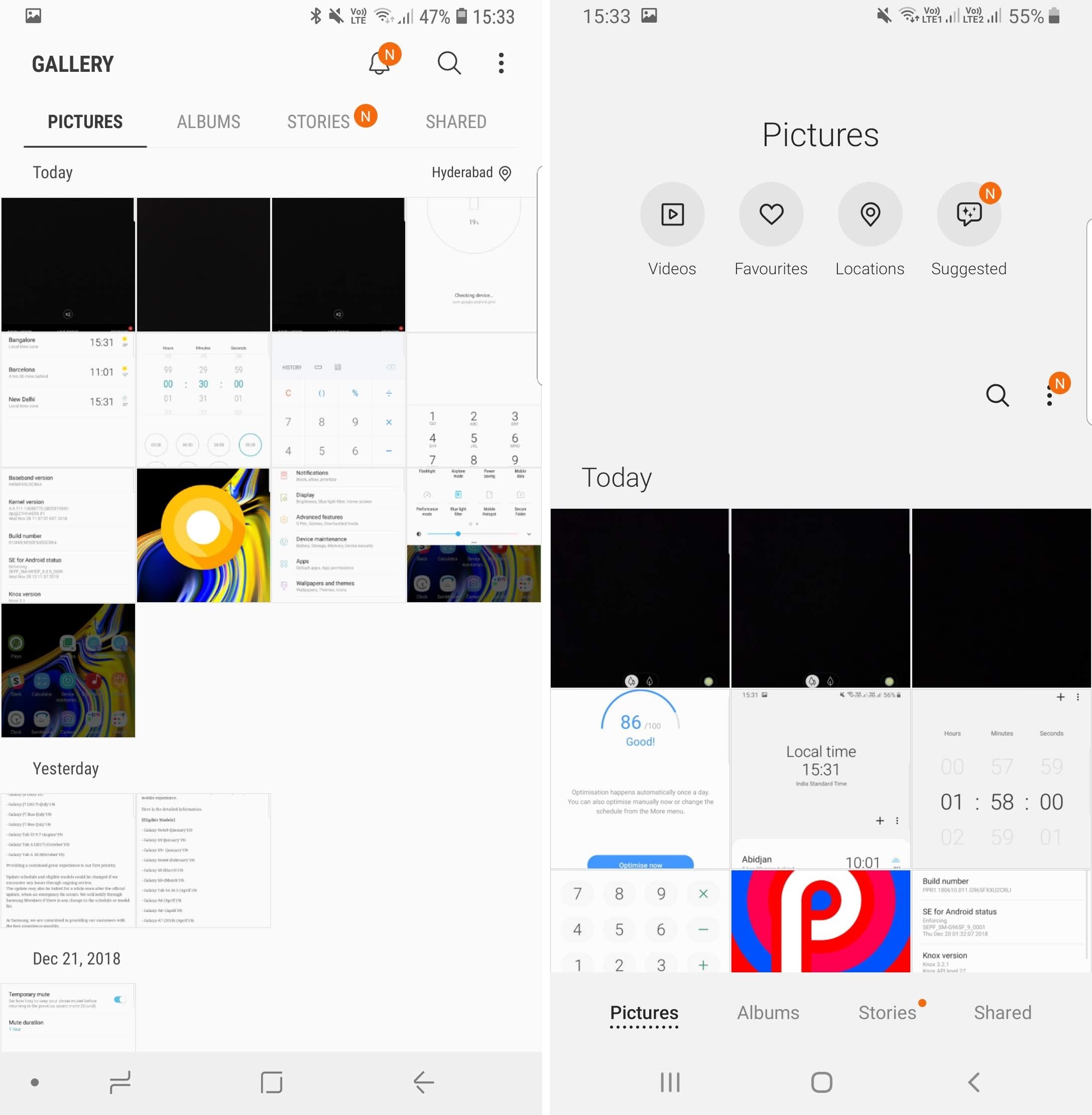This screenshot has width=1092, height=1115.
Task: Open the yellow Oreo wallpaper picture
Action: (x=203, y=535)
